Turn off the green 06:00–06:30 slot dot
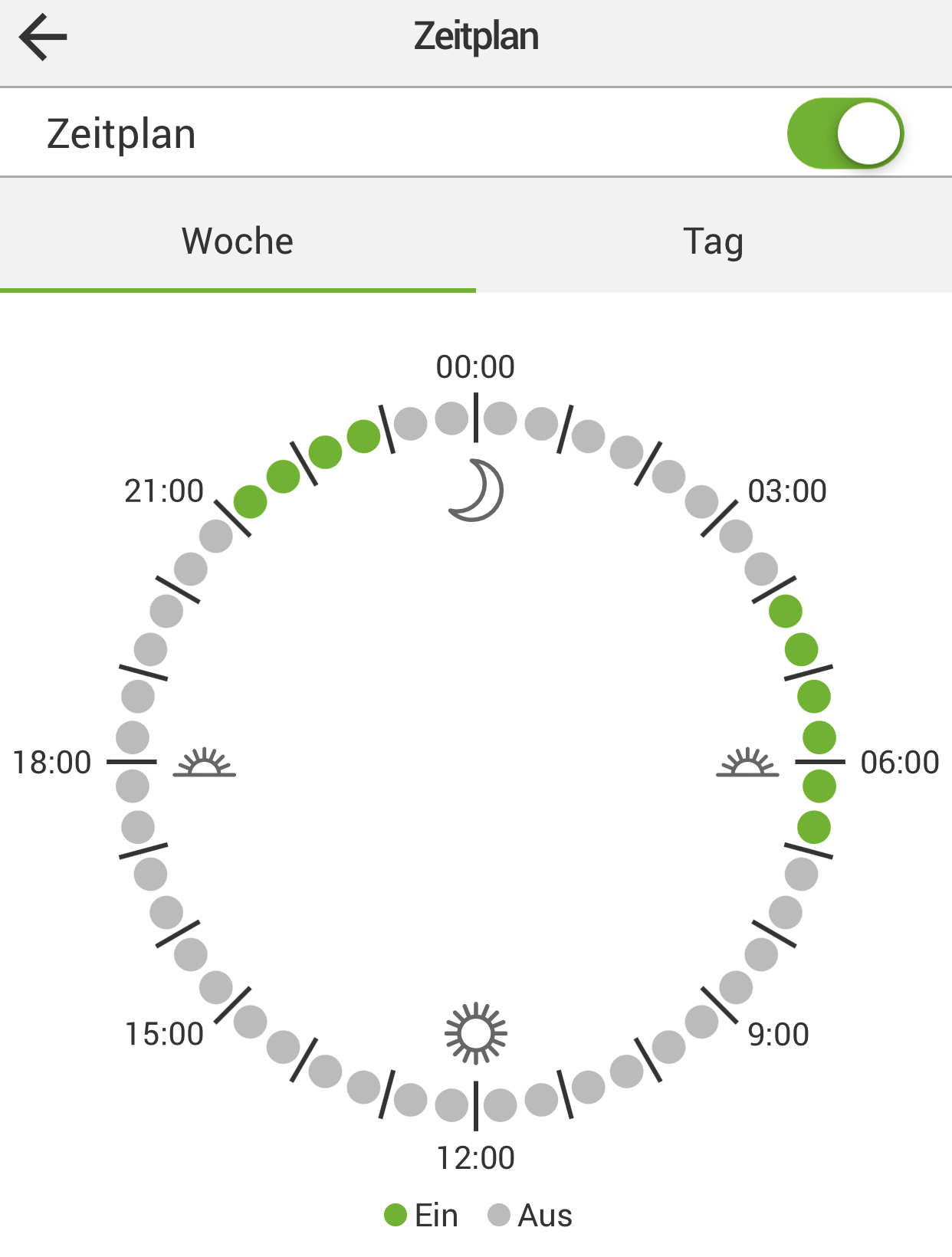This screenshot has height=1257, width=952. click(x=819, y=786)
